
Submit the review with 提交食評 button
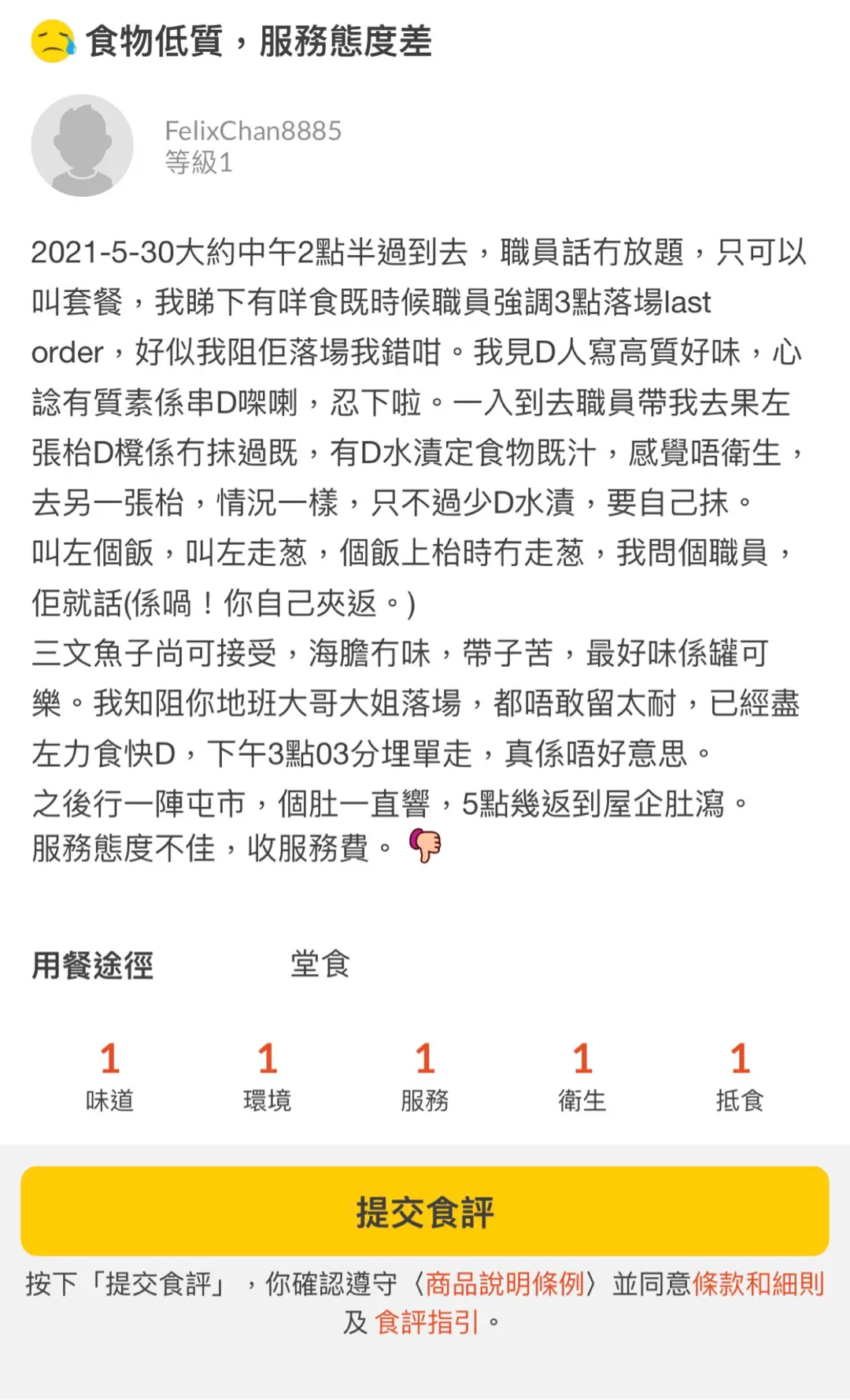point(425,1211)
